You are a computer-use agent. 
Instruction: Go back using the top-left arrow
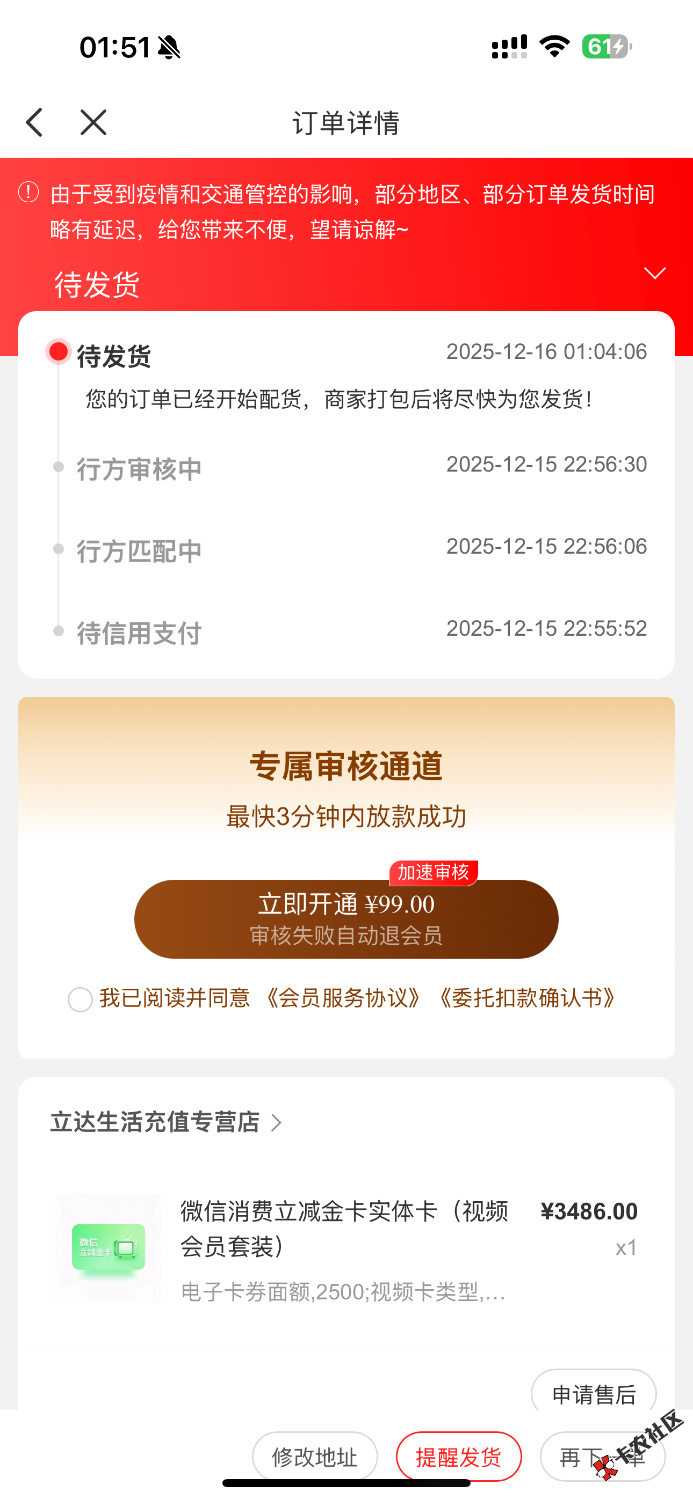[x=35, y=123]
